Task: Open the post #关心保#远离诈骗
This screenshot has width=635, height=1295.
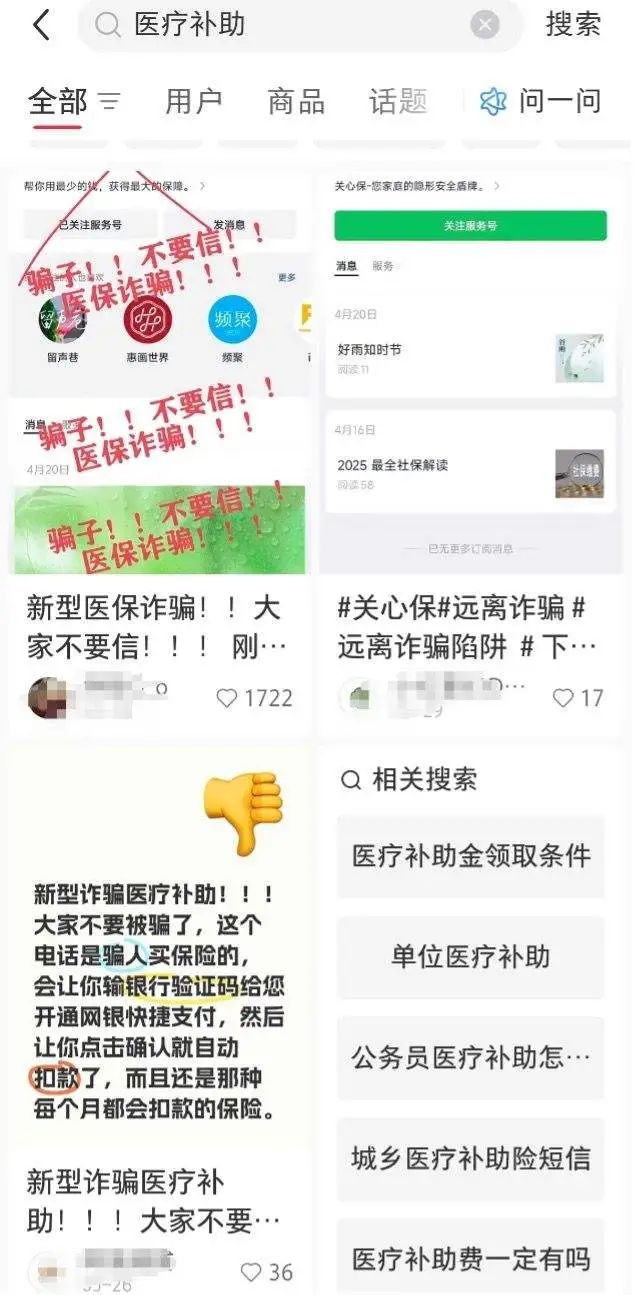Action: (x=467, y=625)
